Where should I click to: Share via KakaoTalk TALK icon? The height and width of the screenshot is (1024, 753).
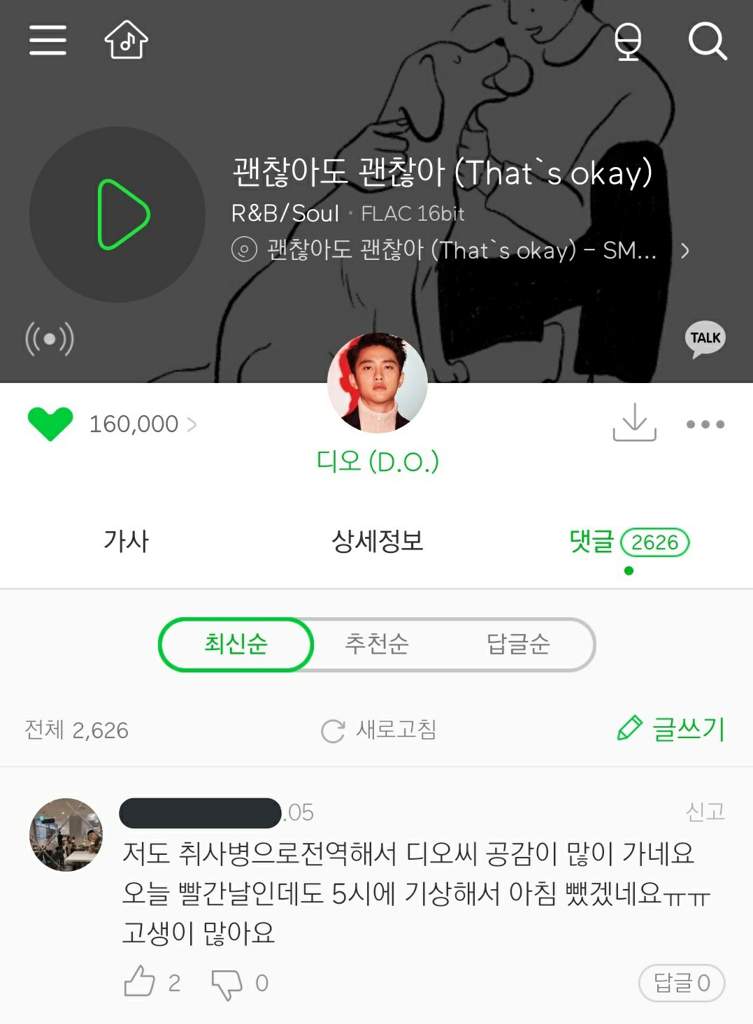705,339
